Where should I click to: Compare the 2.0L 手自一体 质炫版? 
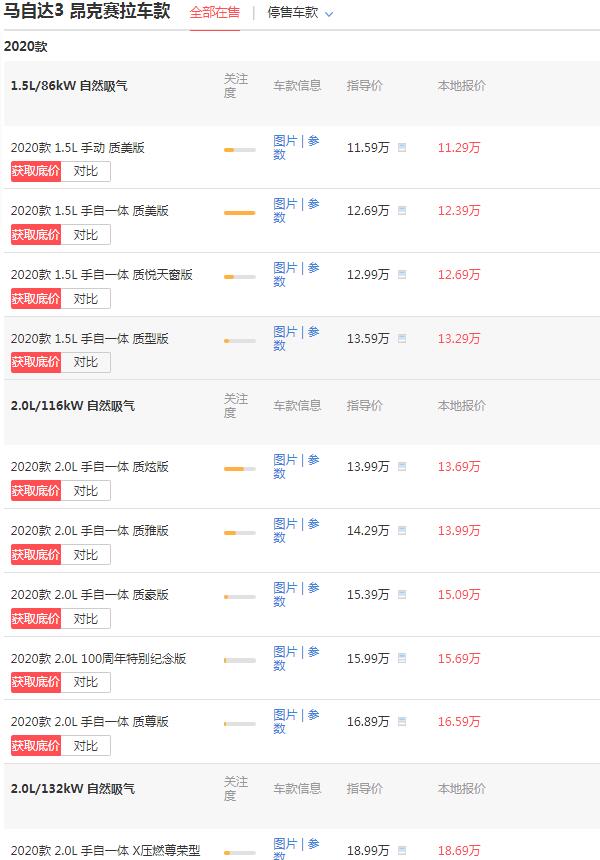click(x=86, y=491)
